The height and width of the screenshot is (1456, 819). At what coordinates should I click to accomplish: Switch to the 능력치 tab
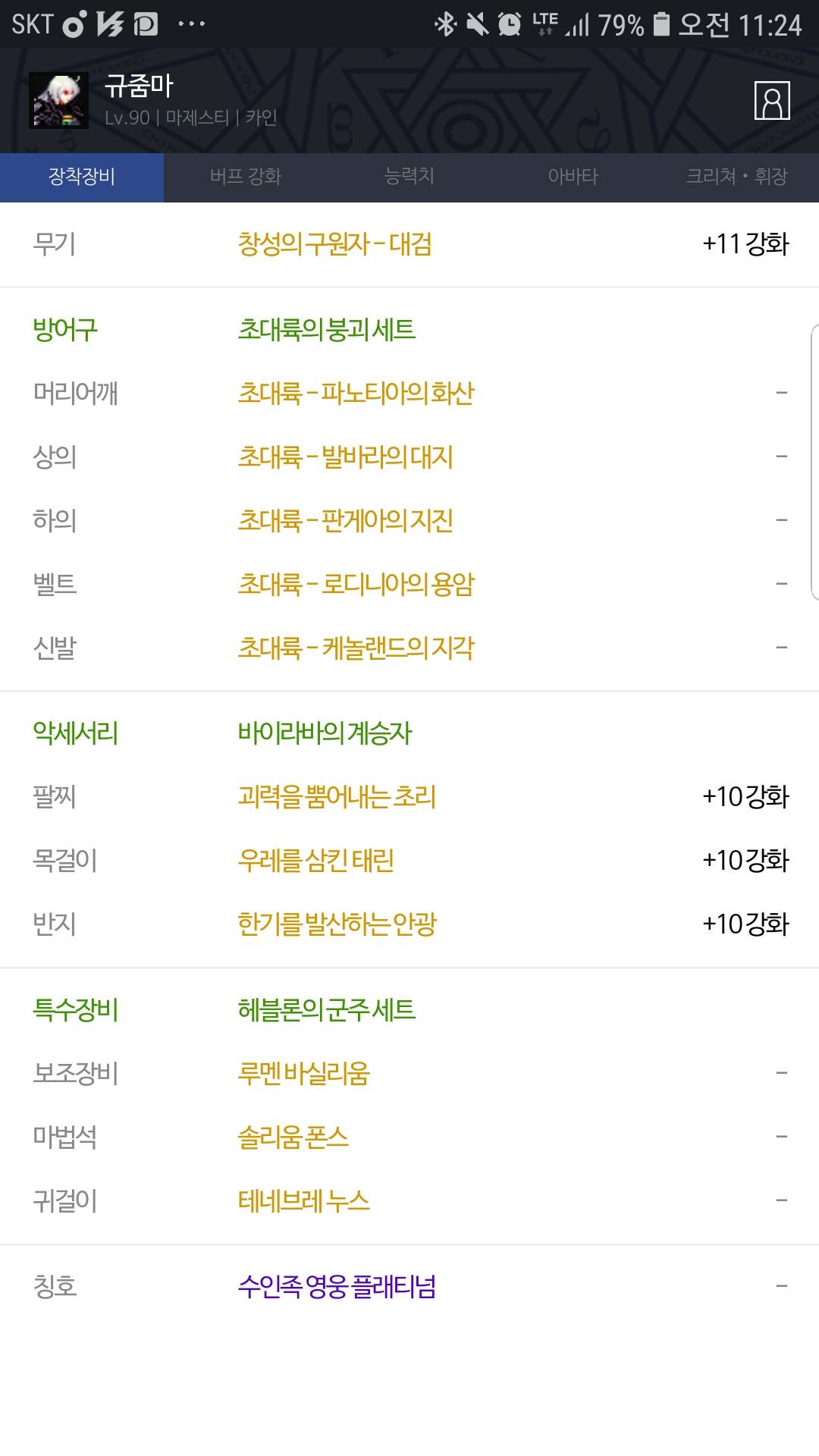[409, 177]
